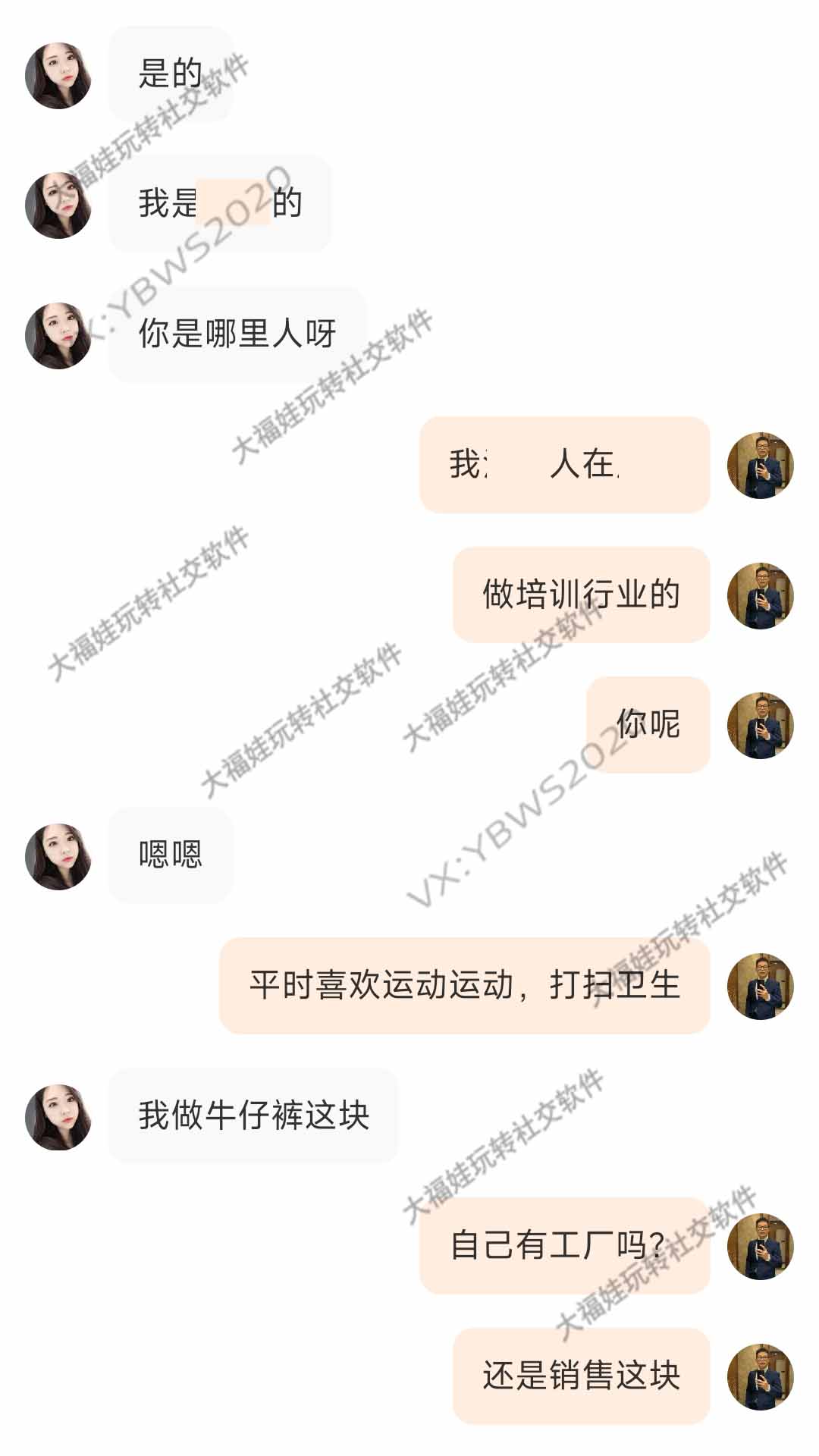819x1456 pixels.
Task: Open the man's avatar beside 自己有工厂吗?
Action: pos(760,1247)
